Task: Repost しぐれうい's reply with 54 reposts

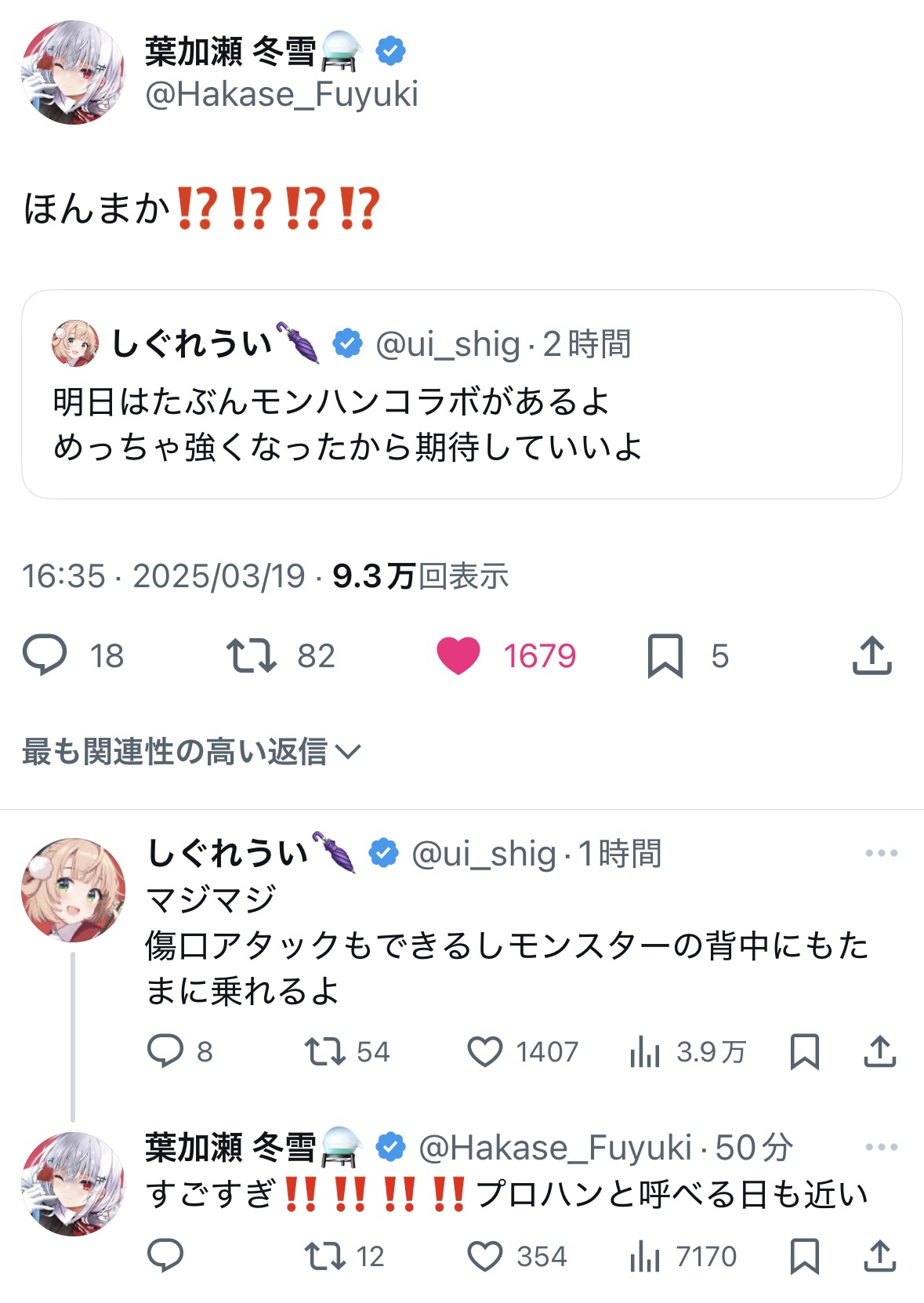Action: coord(325,1051)
